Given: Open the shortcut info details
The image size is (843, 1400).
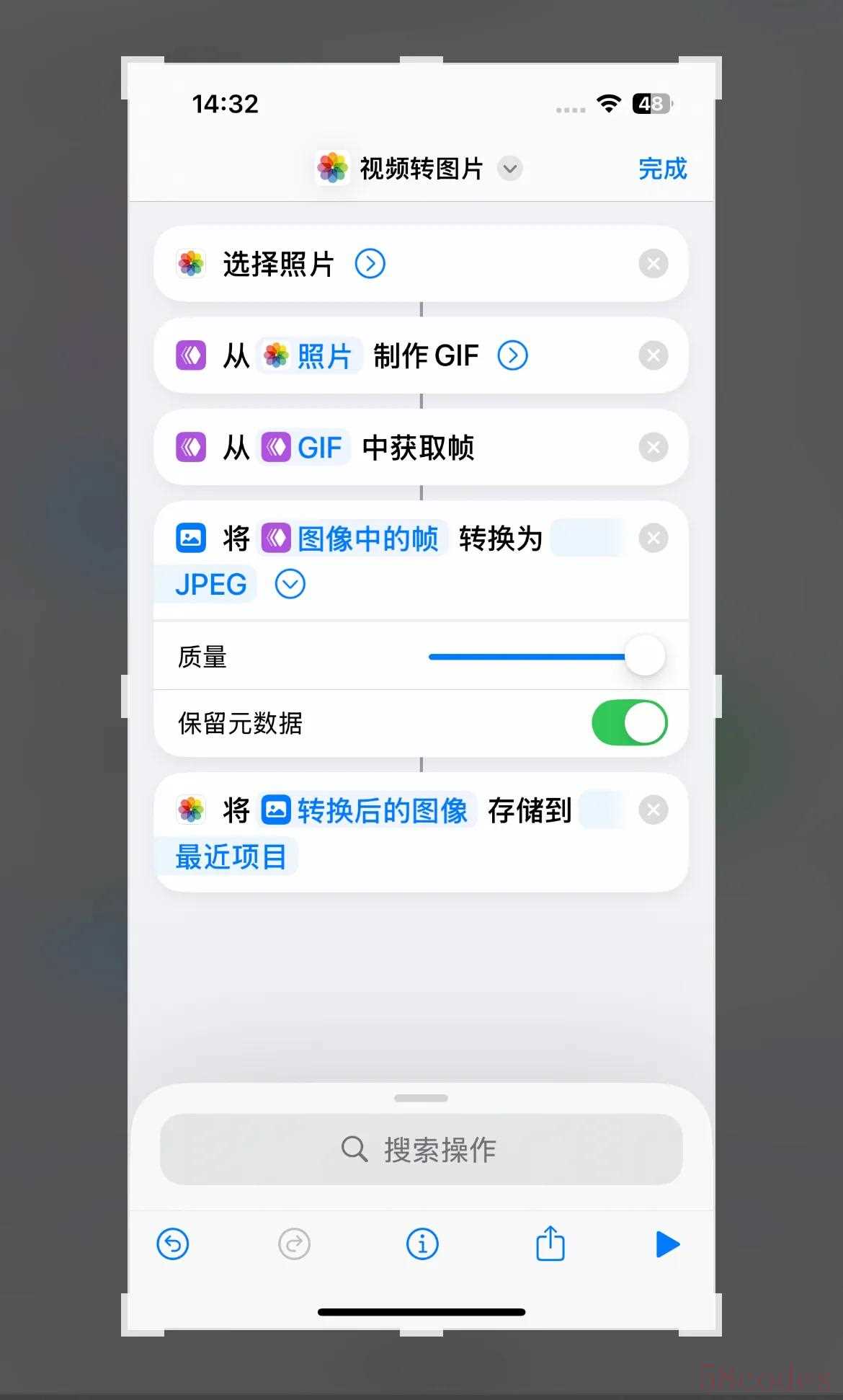Looking at the screenshot, I should point(422,1244).
